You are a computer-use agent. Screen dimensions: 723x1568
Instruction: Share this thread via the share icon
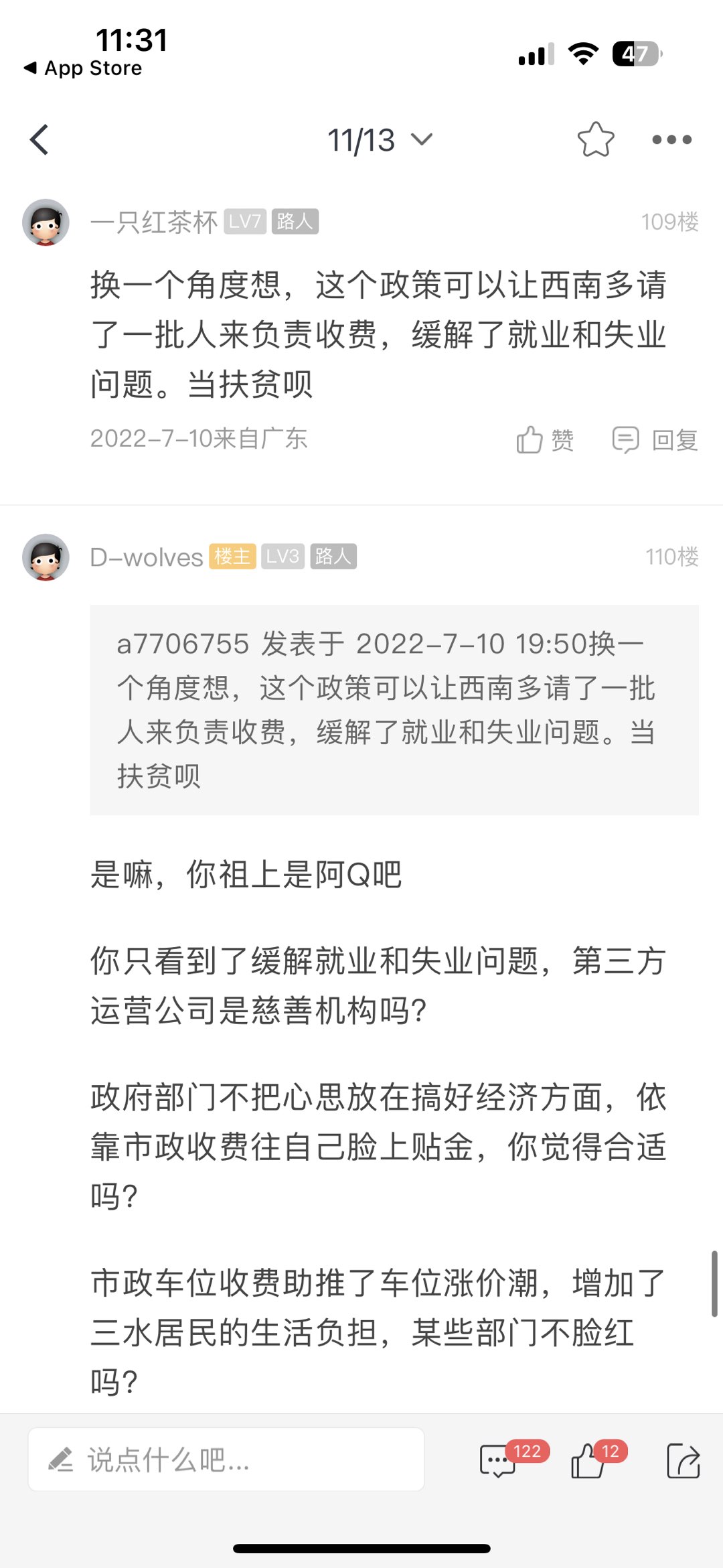coord(684,1460)
